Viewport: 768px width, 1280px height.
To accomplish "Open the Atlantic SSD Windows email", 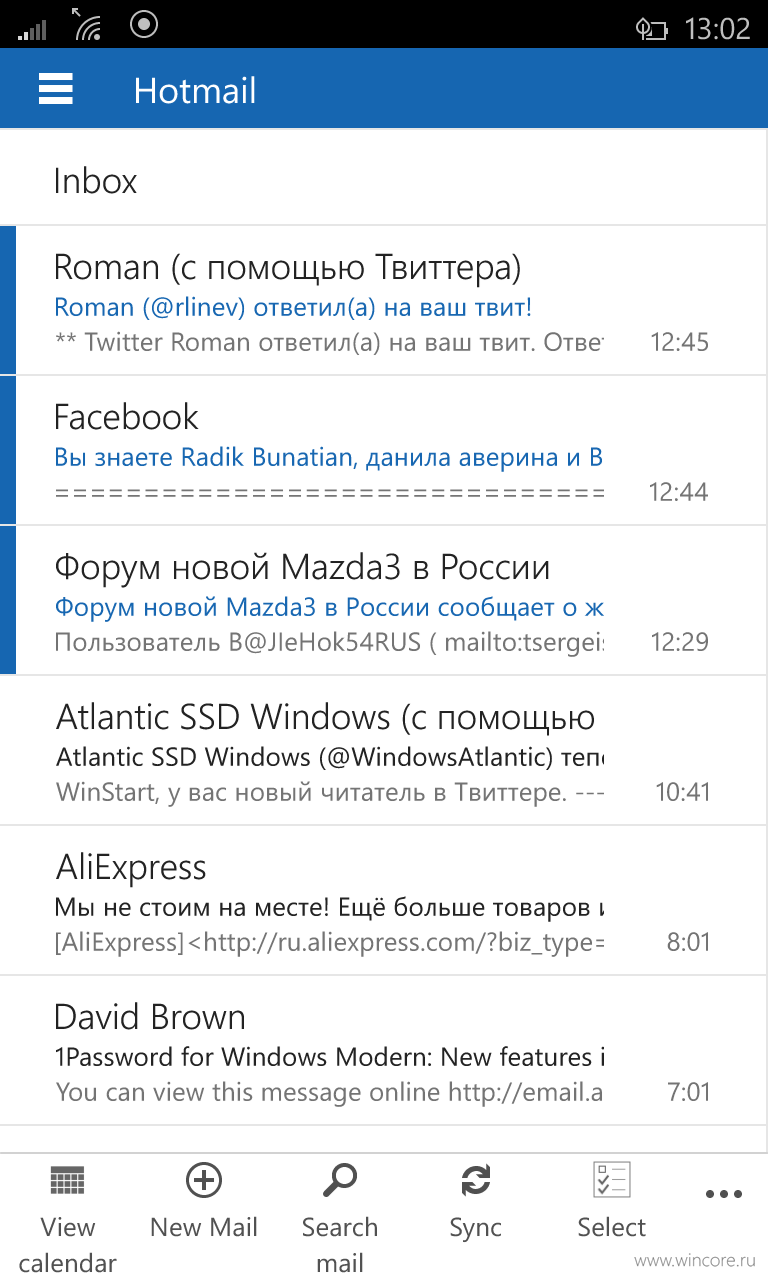I will [x=384, y=751].
